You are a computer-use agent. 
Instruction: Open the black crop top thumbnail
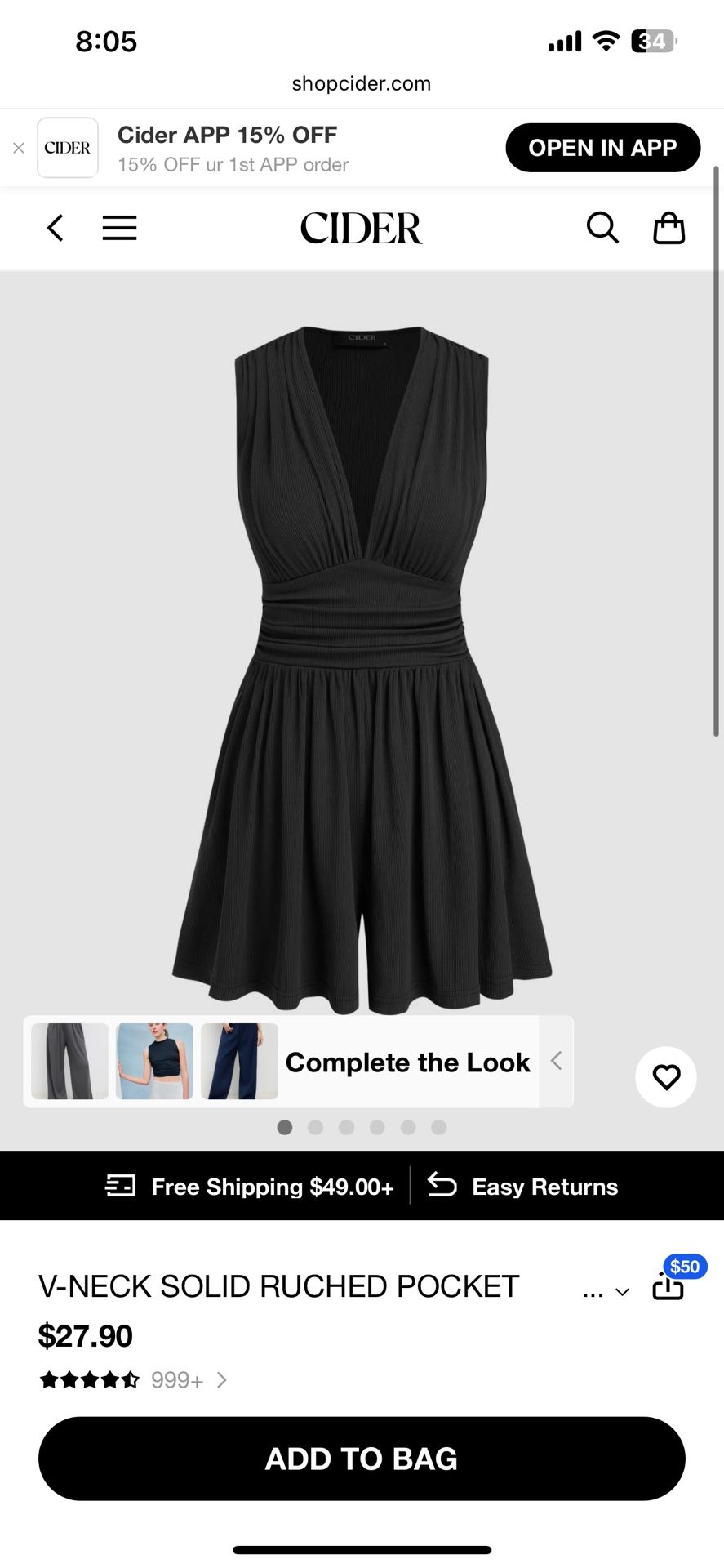pos(154,1061)
